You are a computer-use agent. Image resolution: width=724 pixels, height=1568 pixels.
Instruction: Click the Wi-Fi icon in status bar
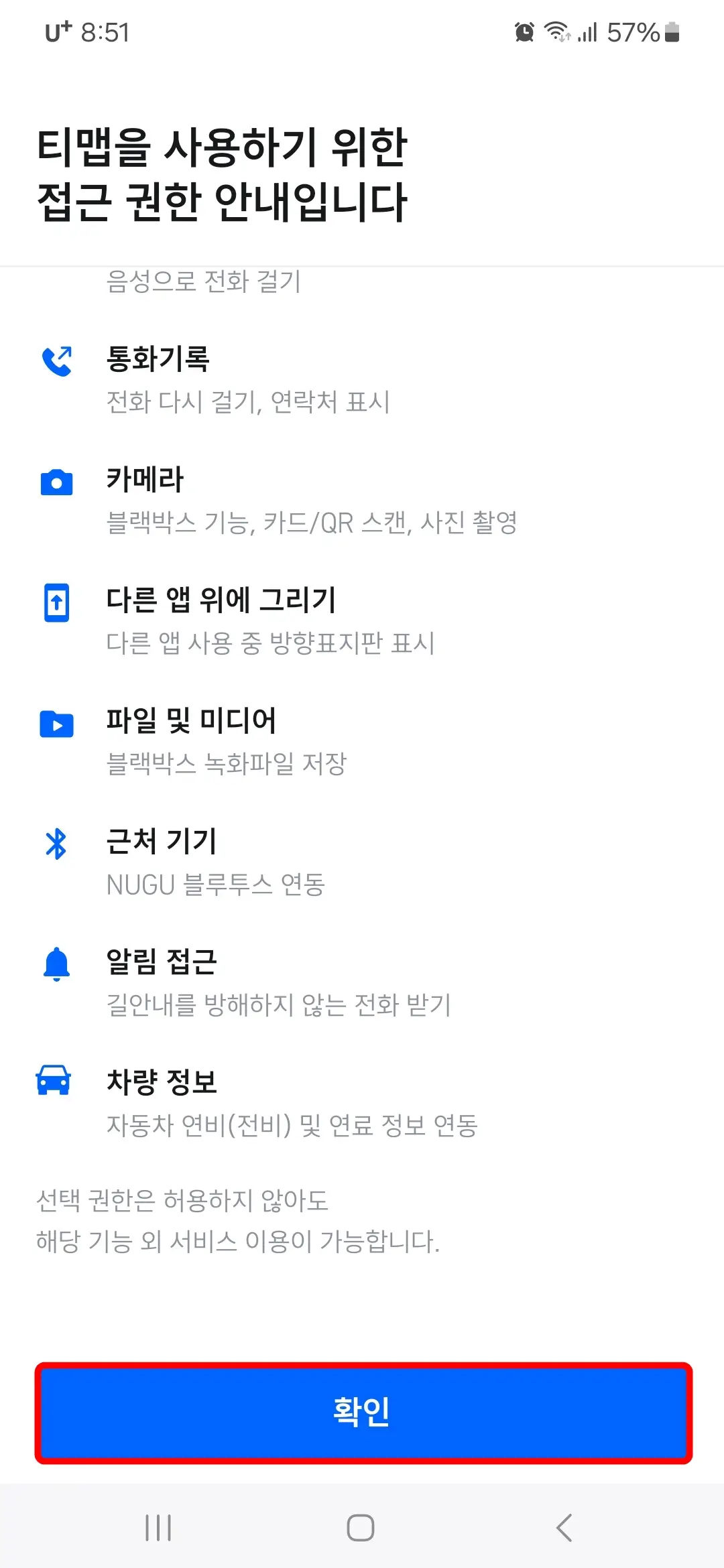pos(557,31)
